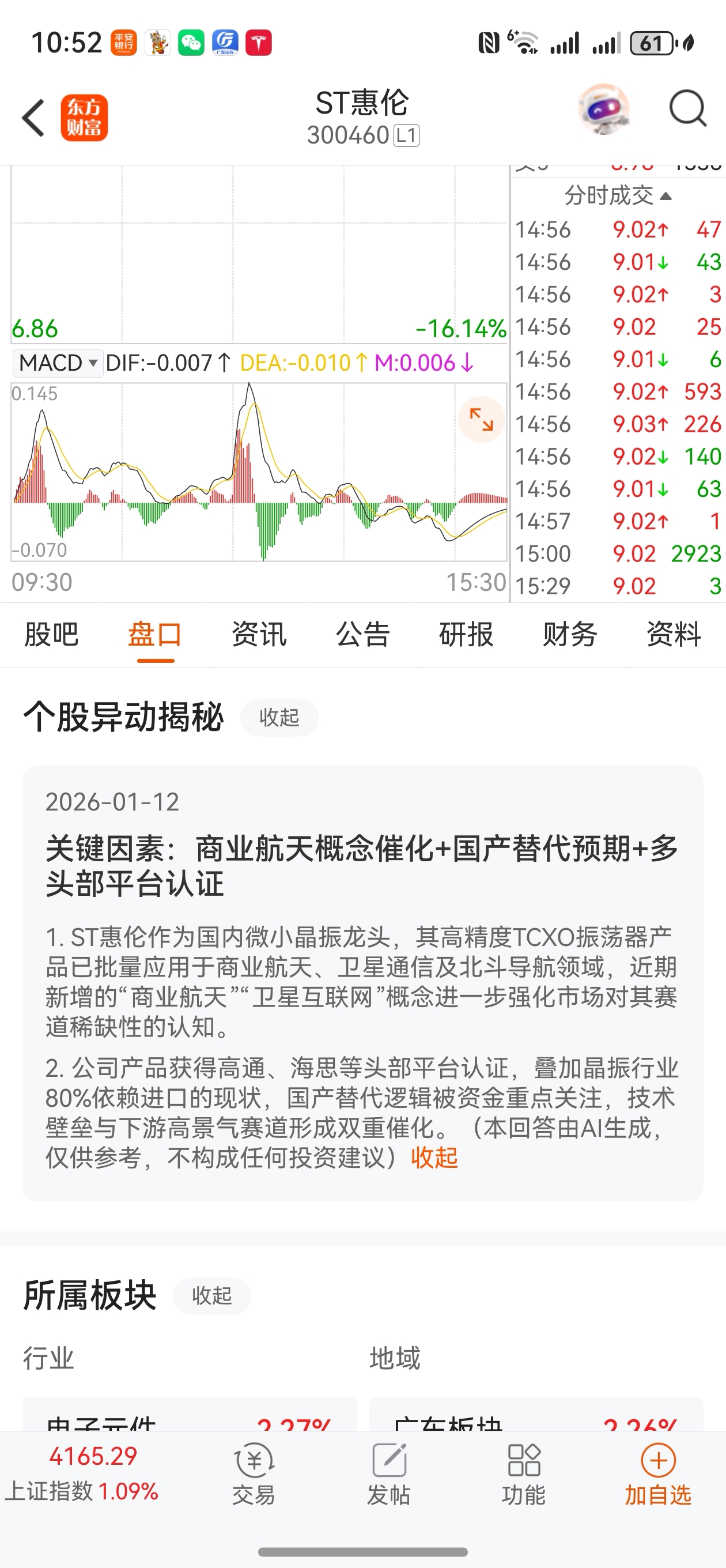The width and height of the screenshot is (726, 1568).
Task: Collapse the 所属板块 section
Action: click(x=212, y=1296)
